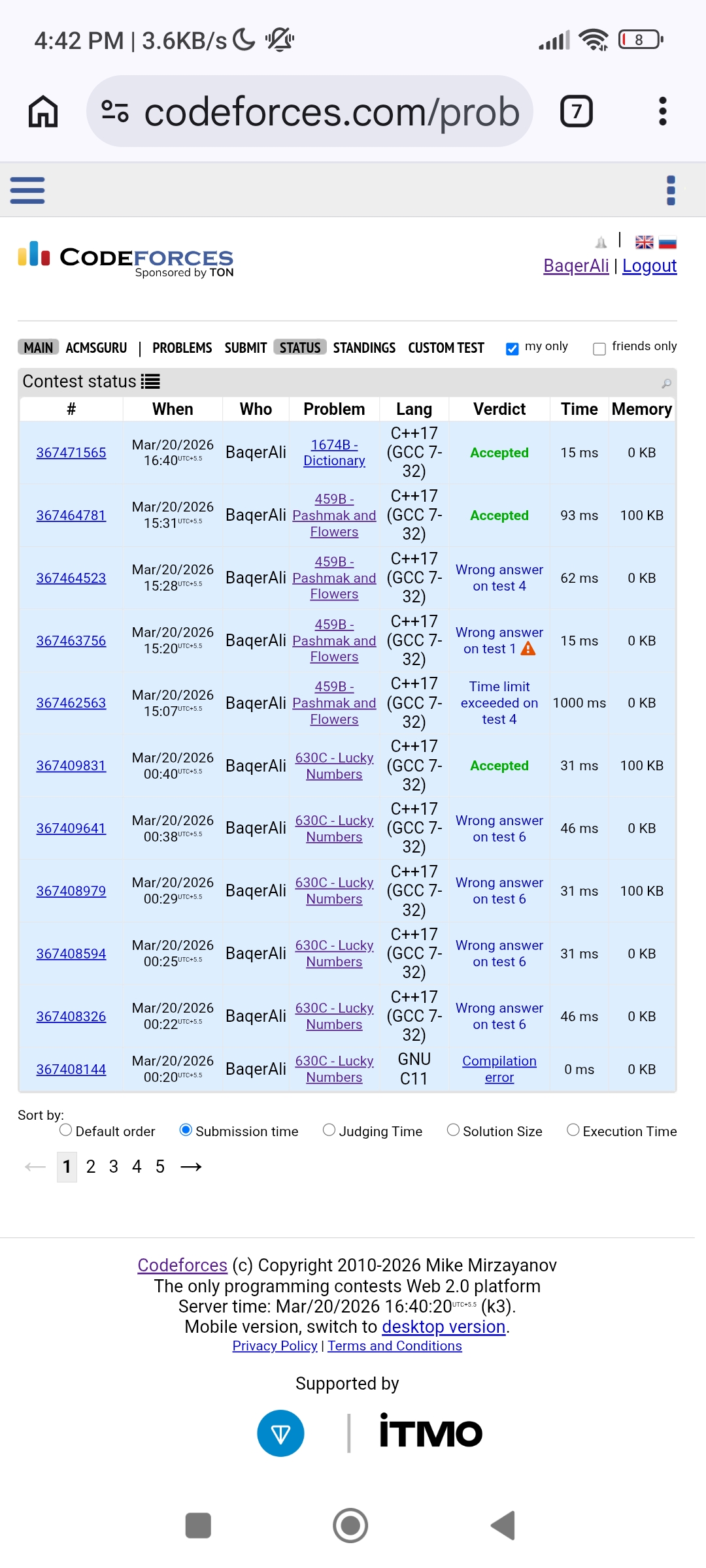View the Compilation error details
This screenshot has width=706, height=1568.
click(x=499, y=1069)
